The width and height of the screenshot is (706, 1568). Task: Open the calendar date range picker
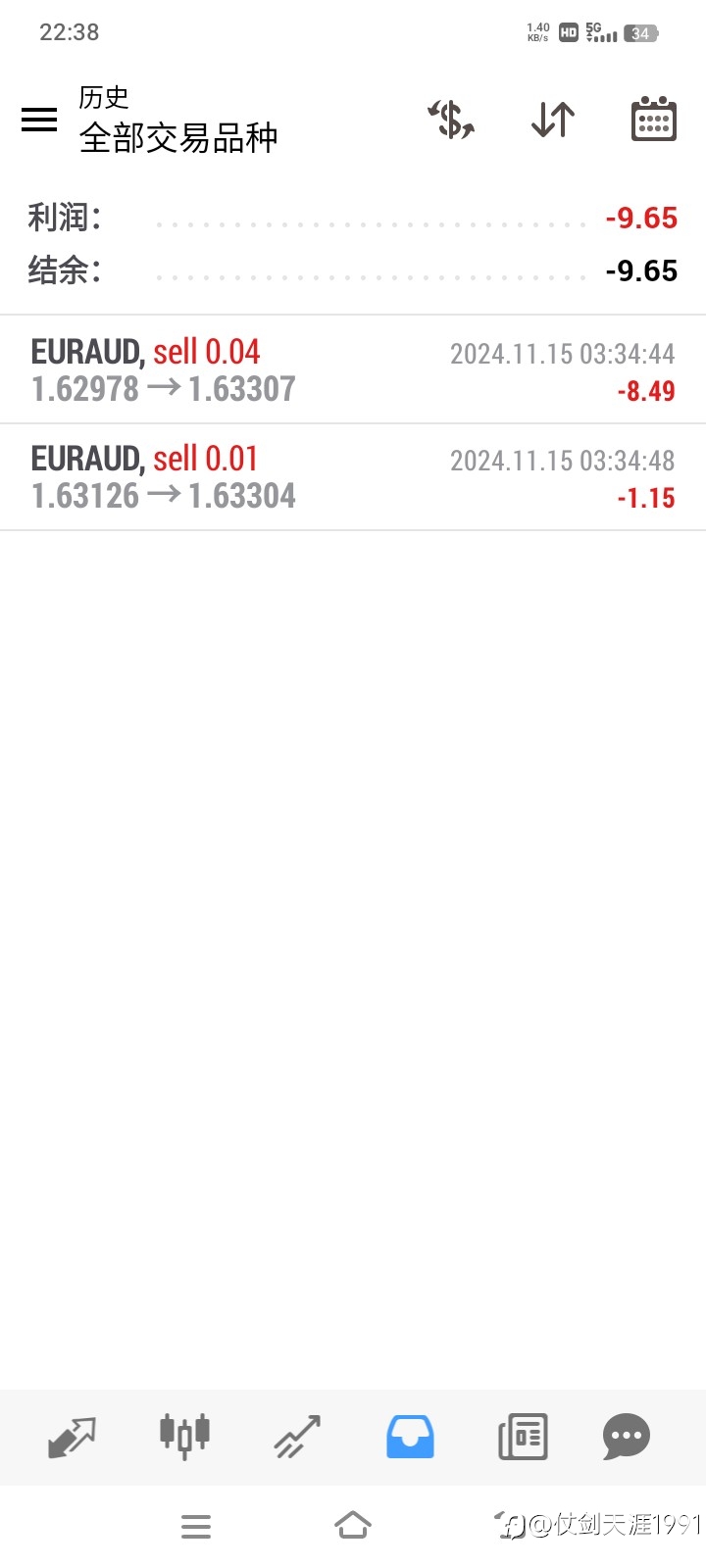pyautogui.click(x=654, y=119)
